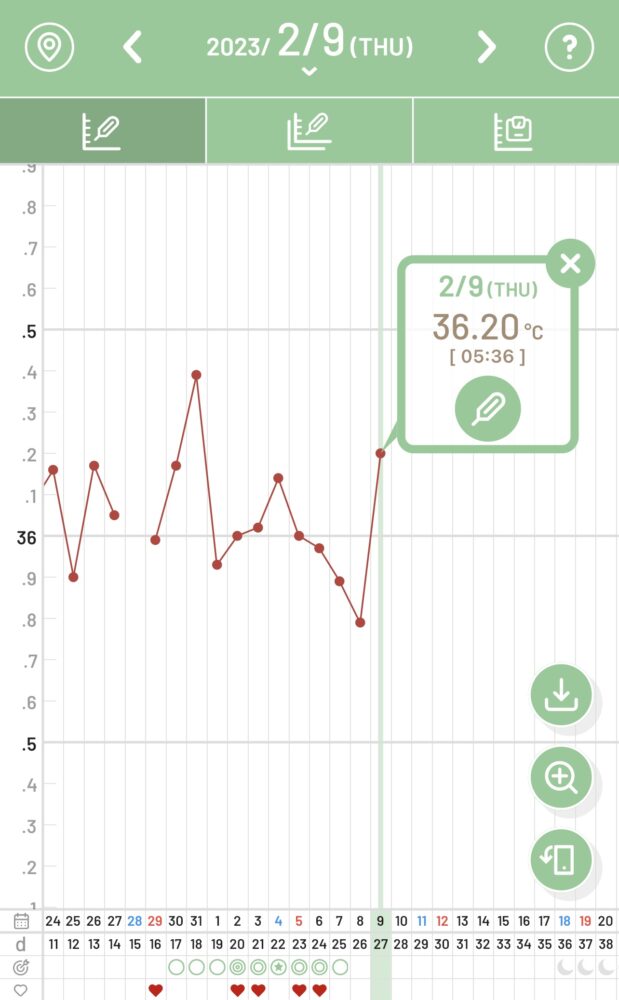Select the single-line thermometer graph tab
This screenshot has width=619, height=1000.
click(x=102, y=131)
